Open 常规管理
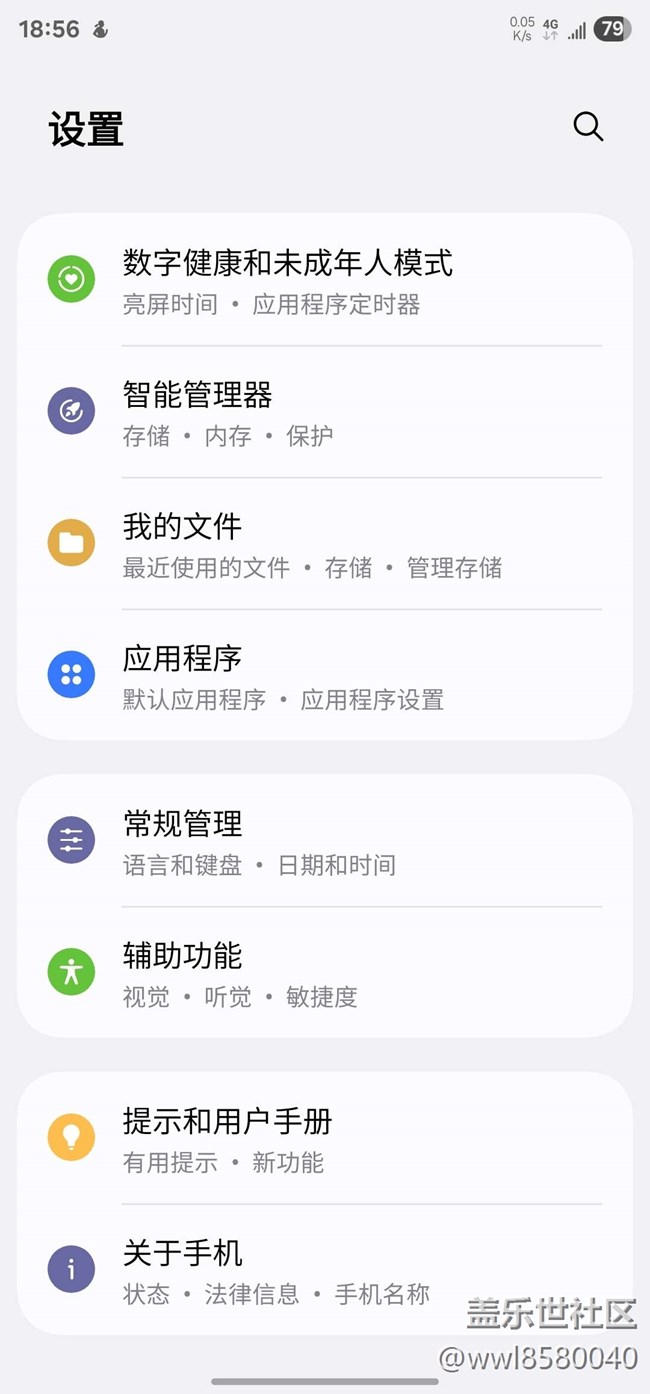Image resolution: width=650 pixels, height=1394 pixels. point(325,841)
